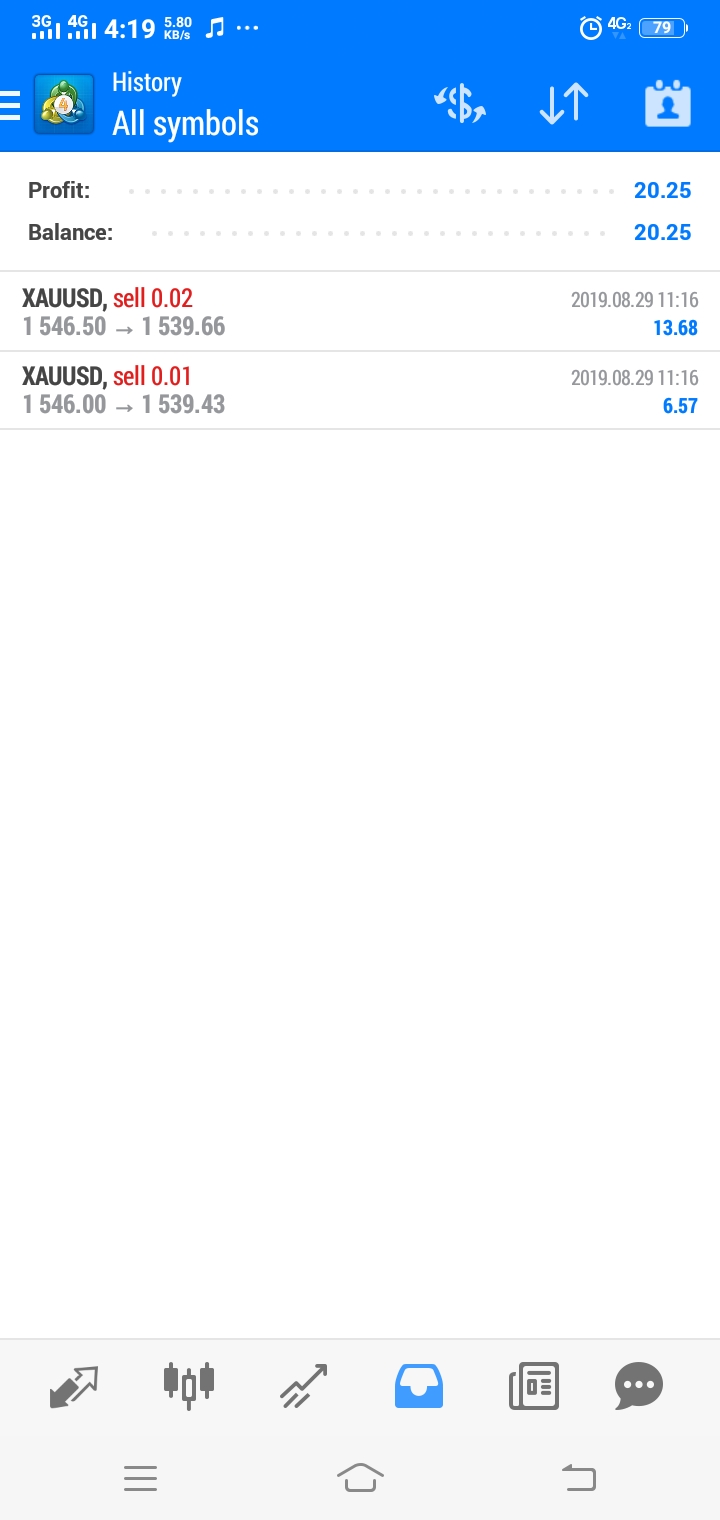Switch to the candlestick Chart tab

pyautogui.click(x=189, y=1386)
